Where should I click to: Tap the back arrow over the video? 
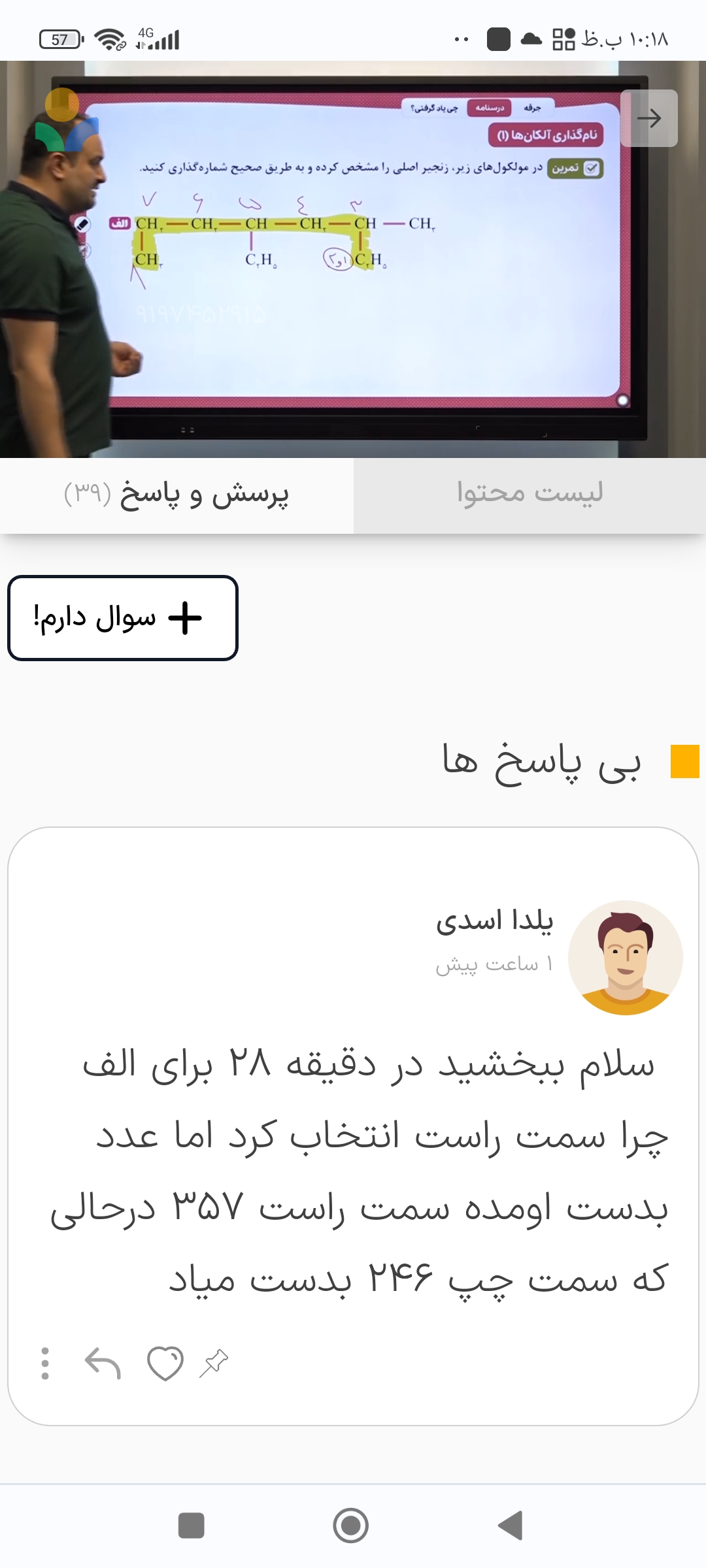click(x=648, y=118)
